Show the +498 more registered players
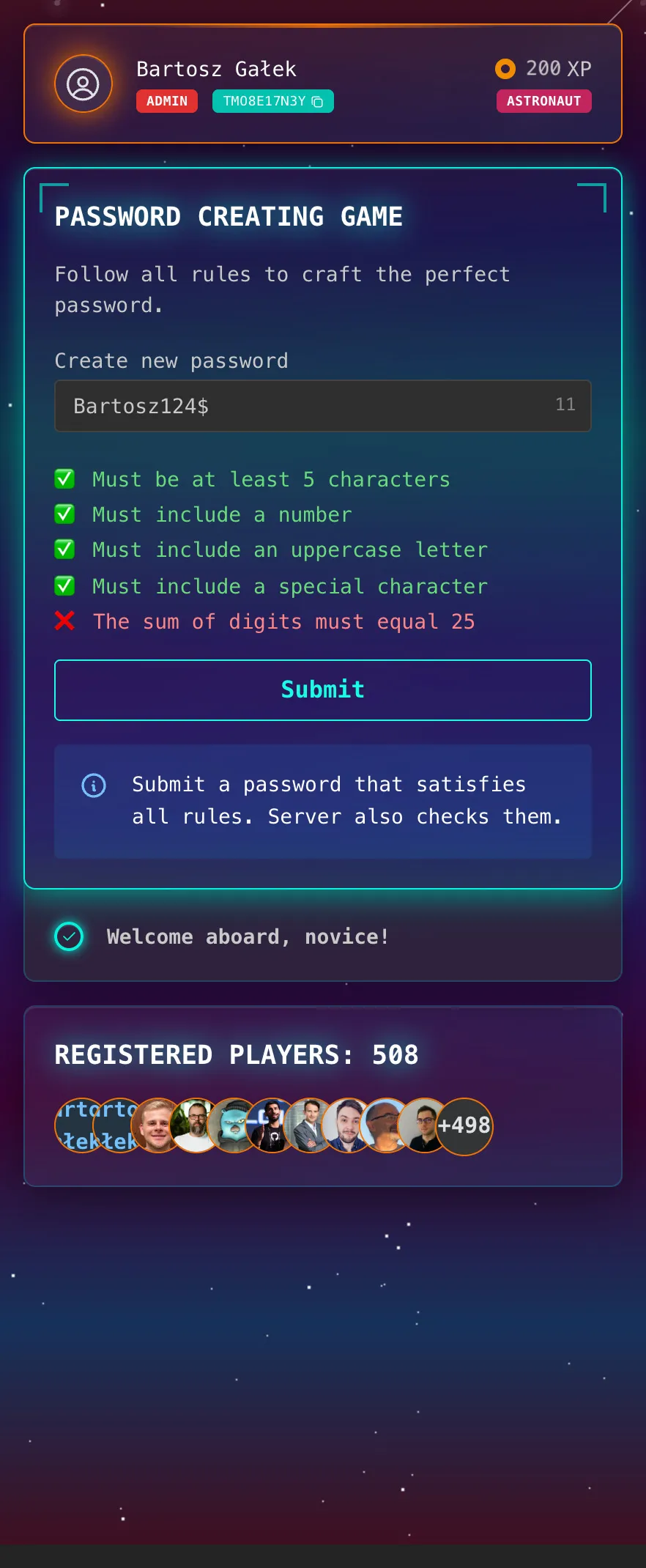The height and width of the screenshot is (1568, 646). [464, 1125]
